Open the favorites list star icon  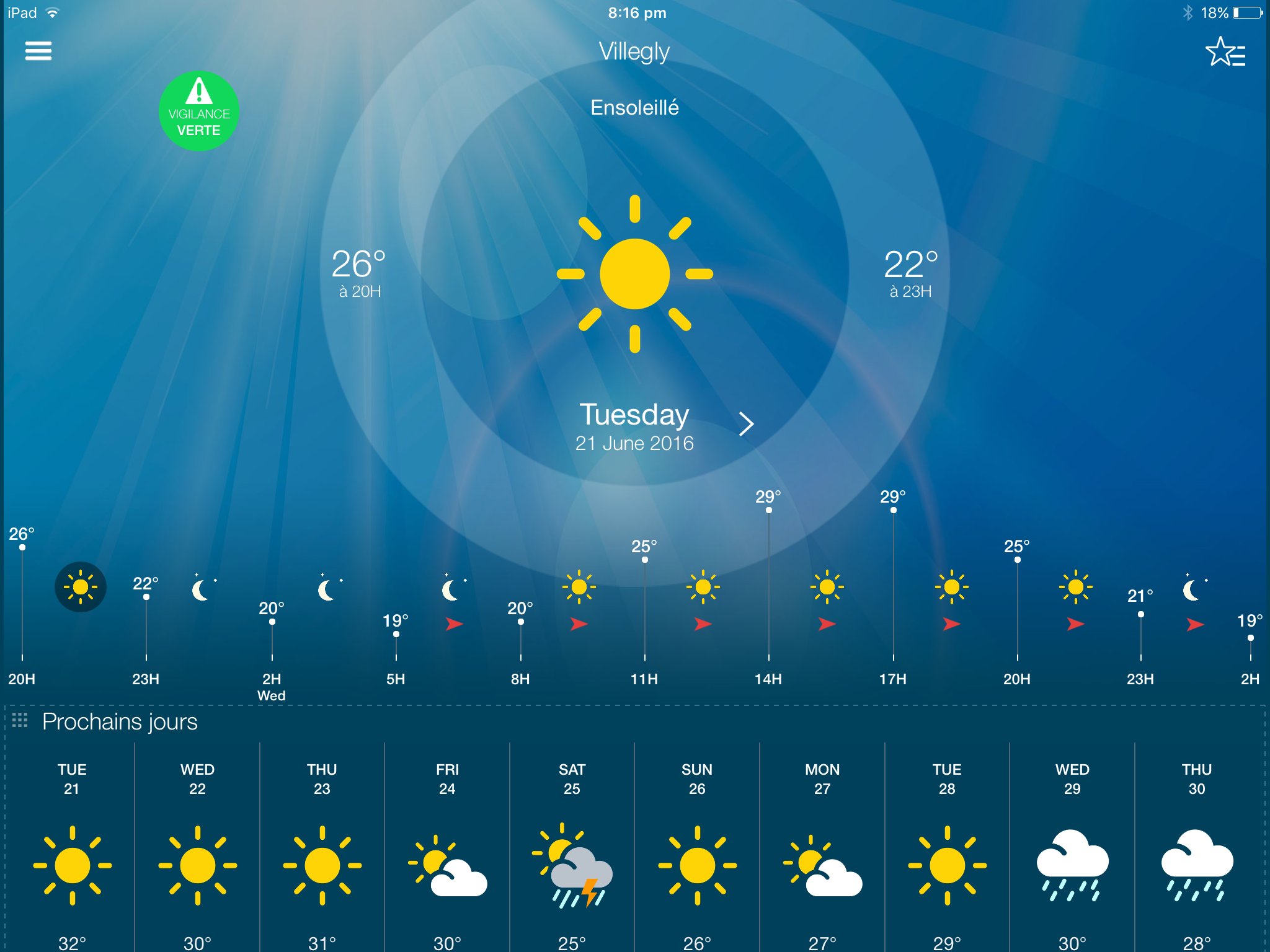[1225, 52]
